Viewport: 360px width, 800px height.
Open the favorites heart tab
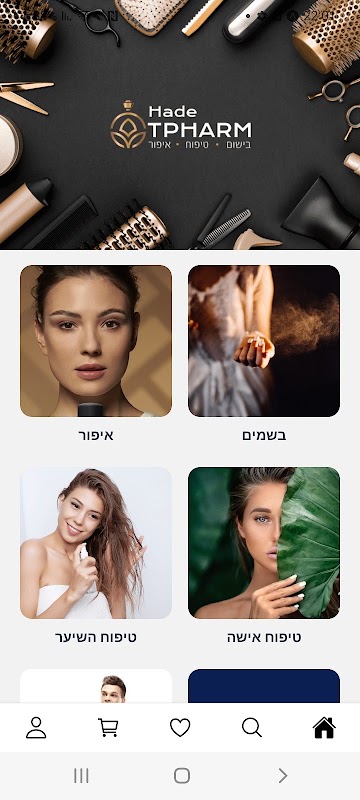(x=180, y=728)
